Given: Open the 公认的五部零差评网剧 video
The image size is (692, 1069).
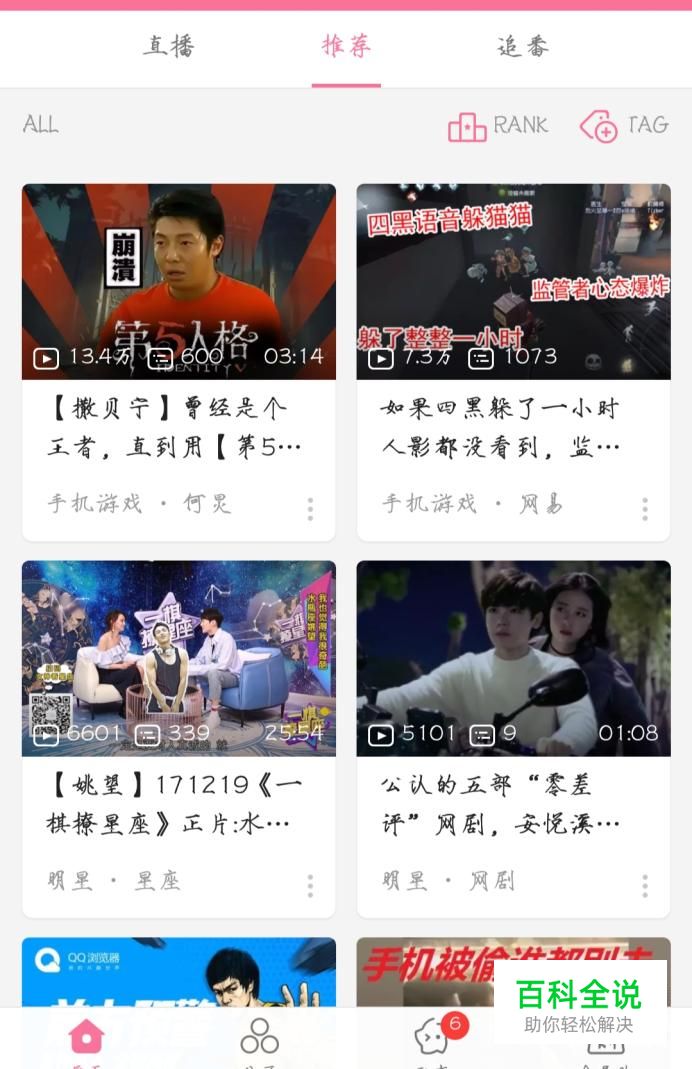Looking at the screenshot, I should pyautogui.click(x=513, y=658).
